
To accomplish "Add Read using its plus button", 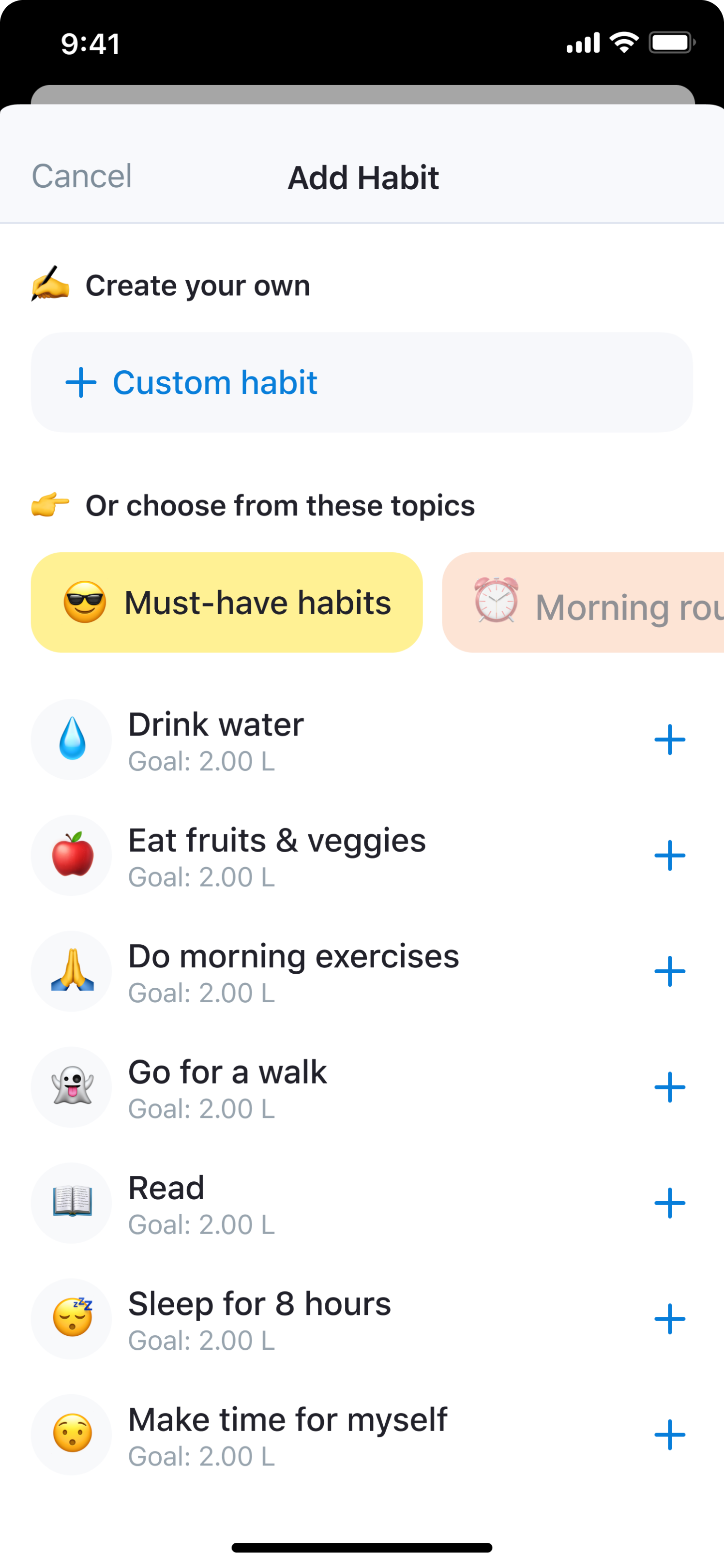I will click(x=669, y=1203).
